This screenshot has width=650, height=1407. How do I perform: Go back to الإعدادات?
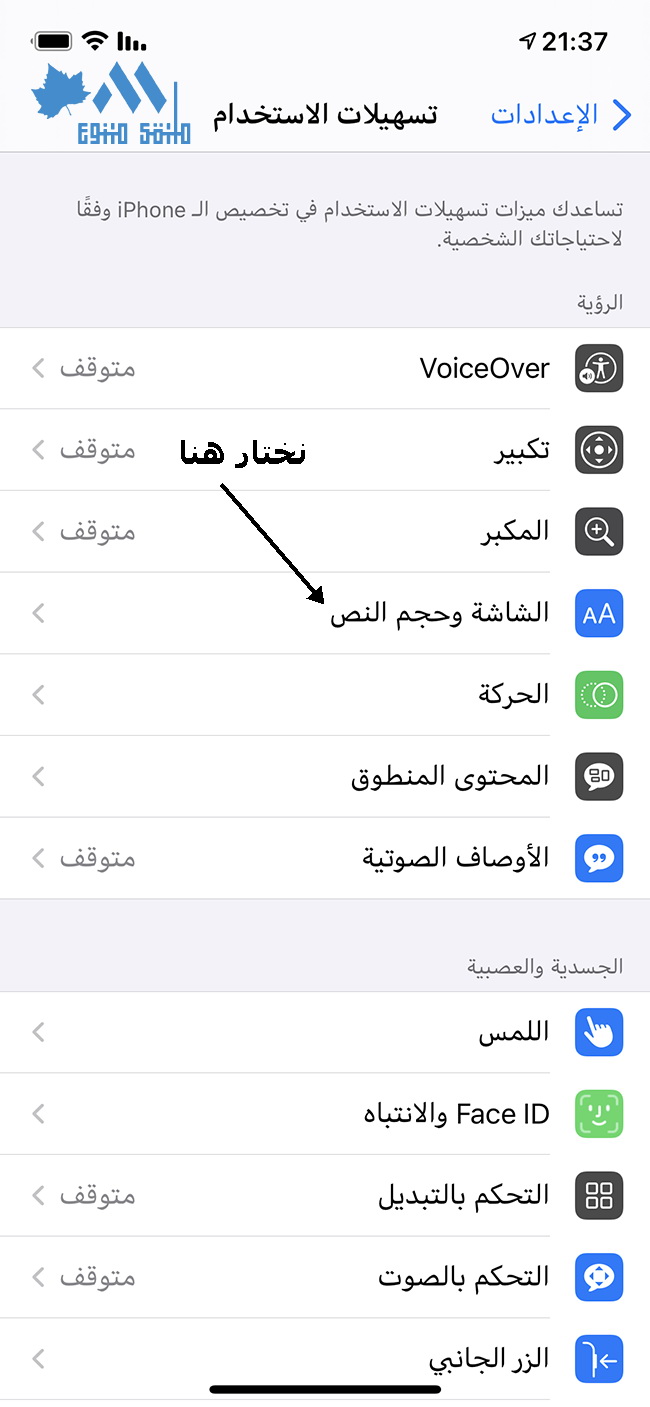pos(562,115)
